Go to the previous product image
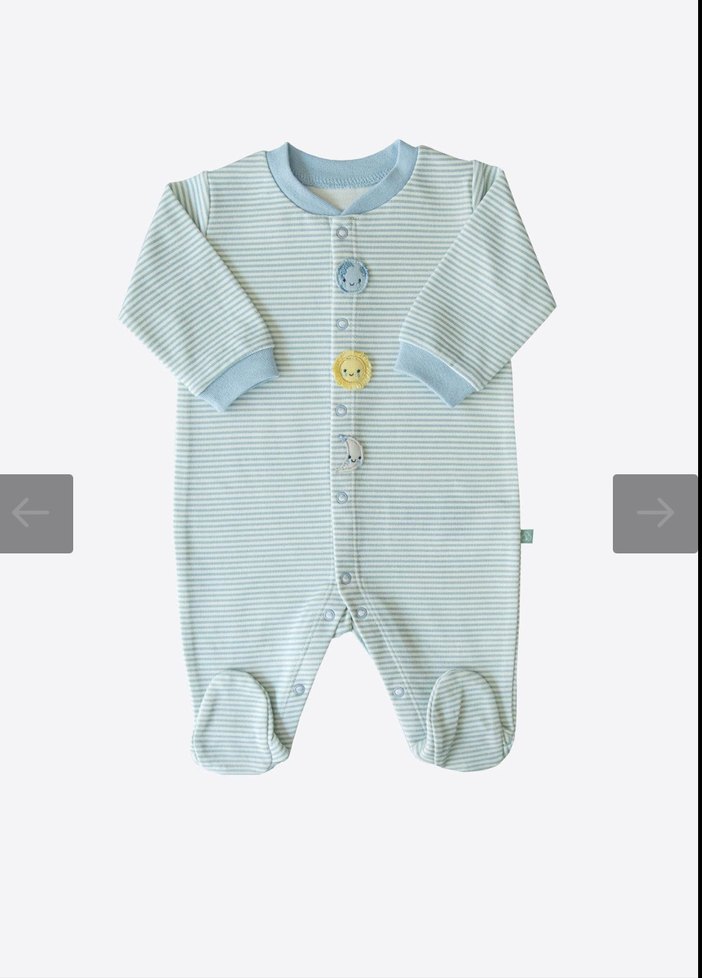The height and width of the screenshot is (978, 702). 35,513
